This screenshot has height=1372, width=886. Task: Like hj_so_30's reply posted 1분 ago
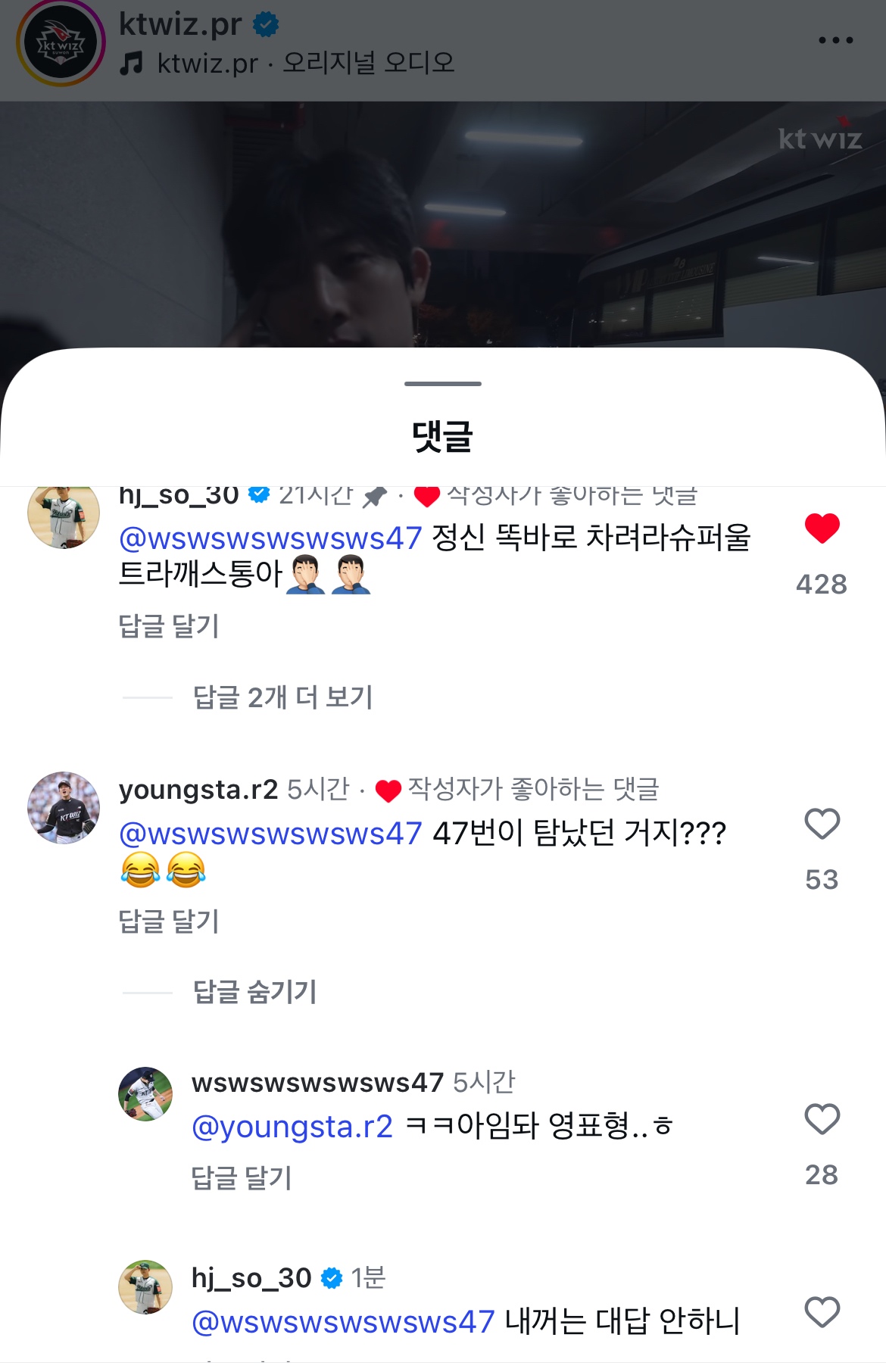tap(822, 1312)
